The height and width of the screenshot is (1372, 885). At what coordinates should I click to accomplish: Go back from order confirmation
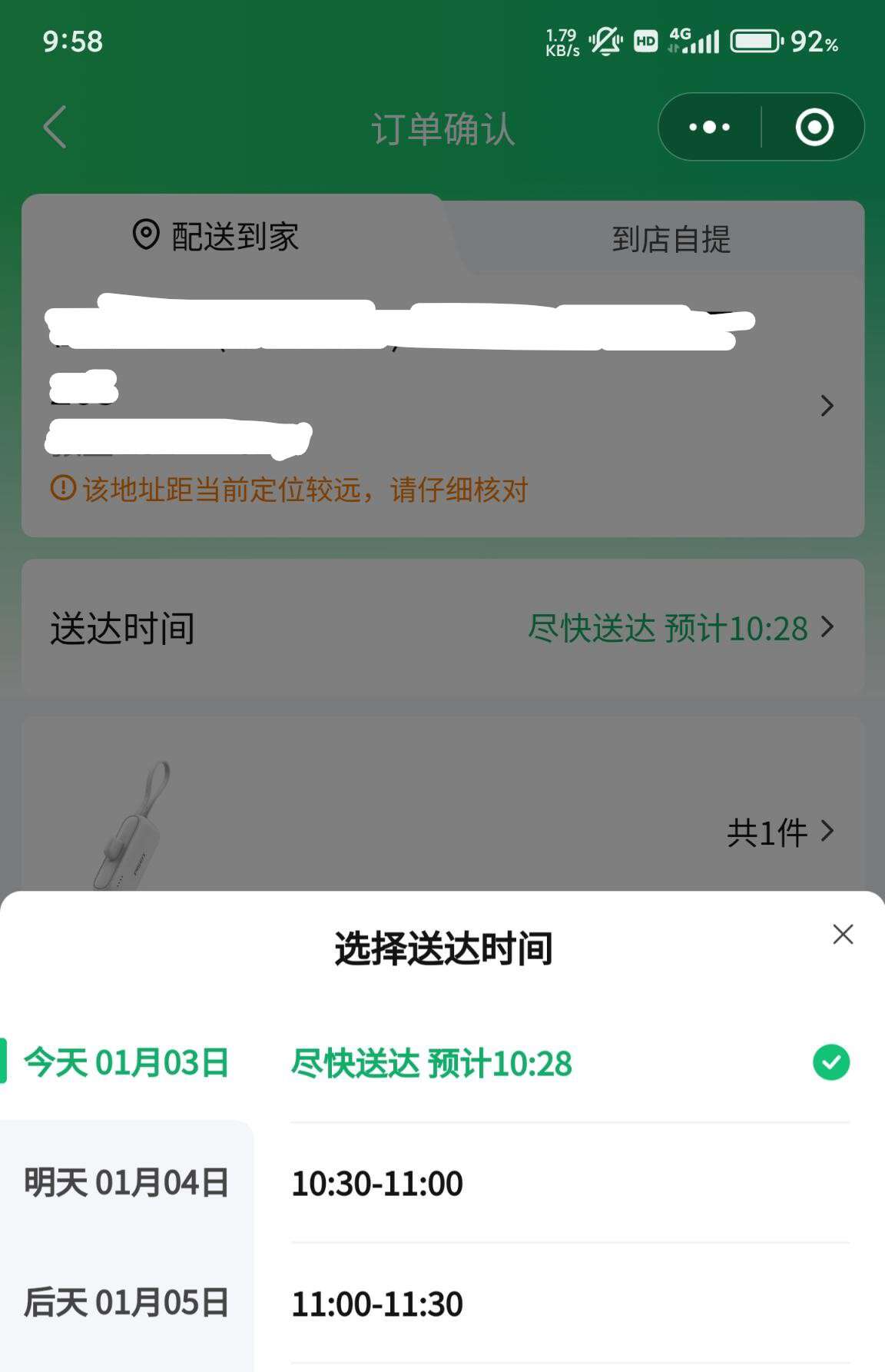(55, 128)
